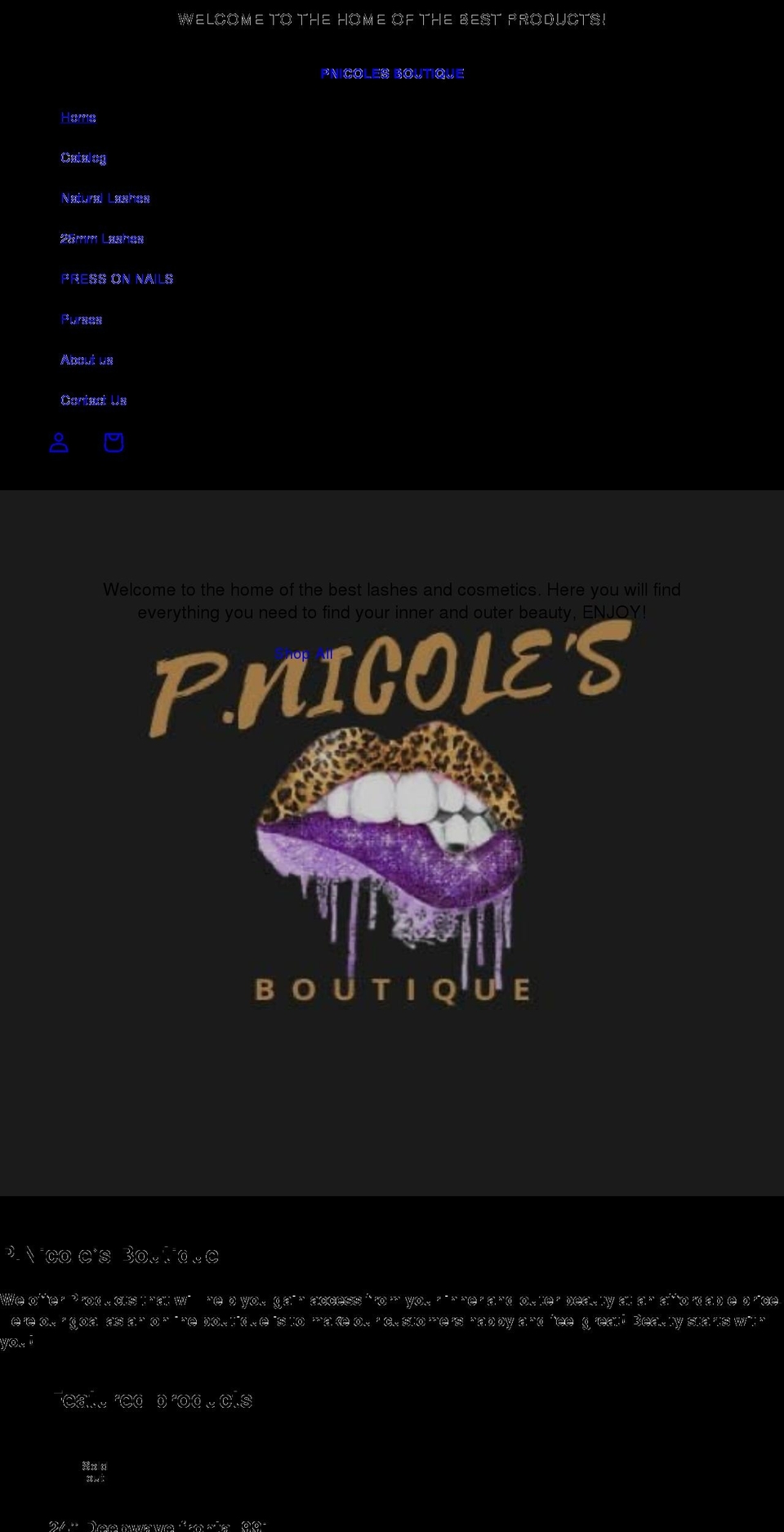The width and height of the screenshot is (784, 1532).
Task: Navigate to Natural Lashes
Action: [x=105, y=198]
